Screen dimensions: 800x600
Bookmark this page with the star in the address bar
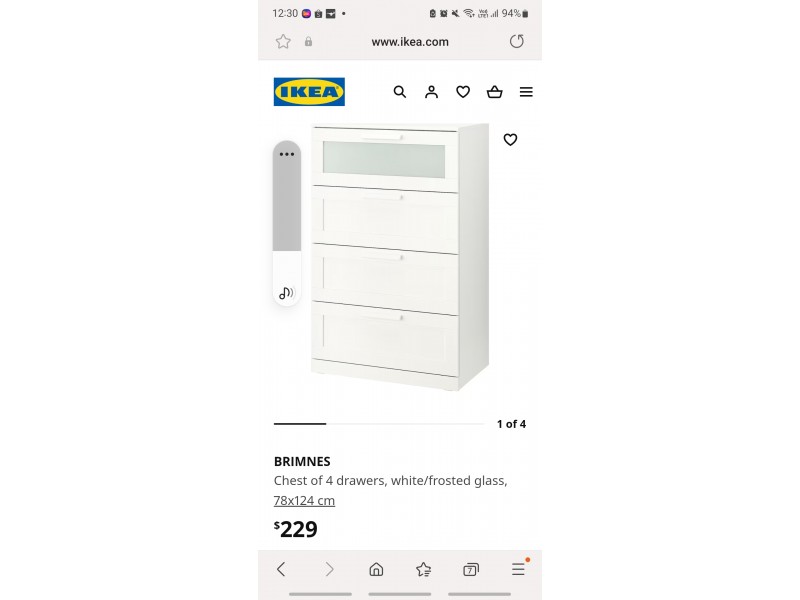283,41
